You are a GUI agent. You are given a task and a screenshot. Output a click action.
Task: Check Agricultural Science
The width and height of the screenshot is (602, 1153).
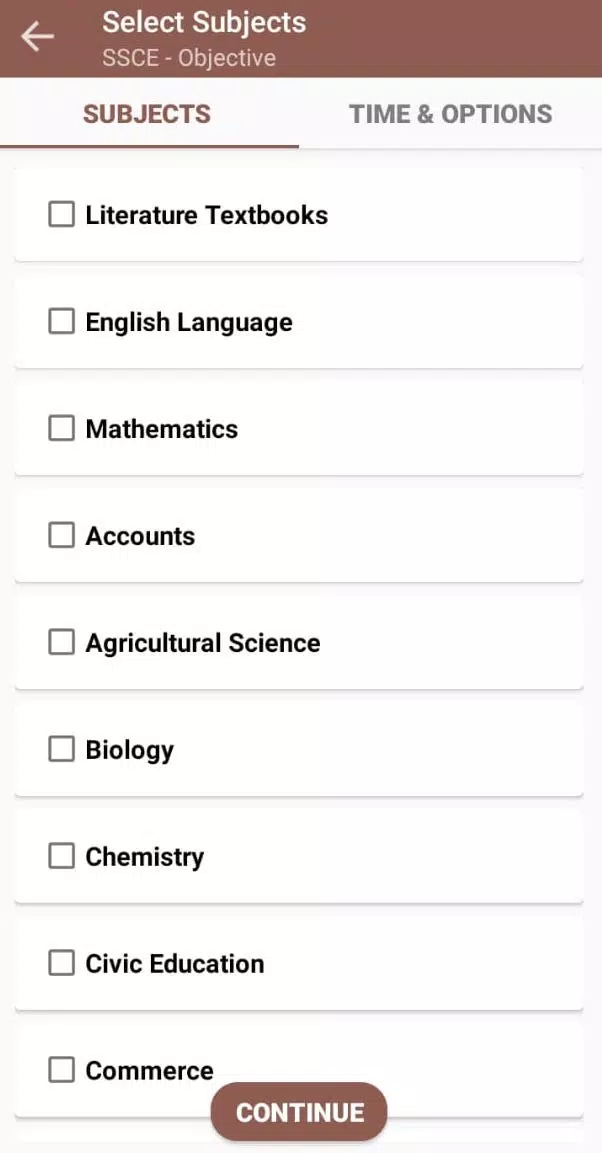coord(61,642)
